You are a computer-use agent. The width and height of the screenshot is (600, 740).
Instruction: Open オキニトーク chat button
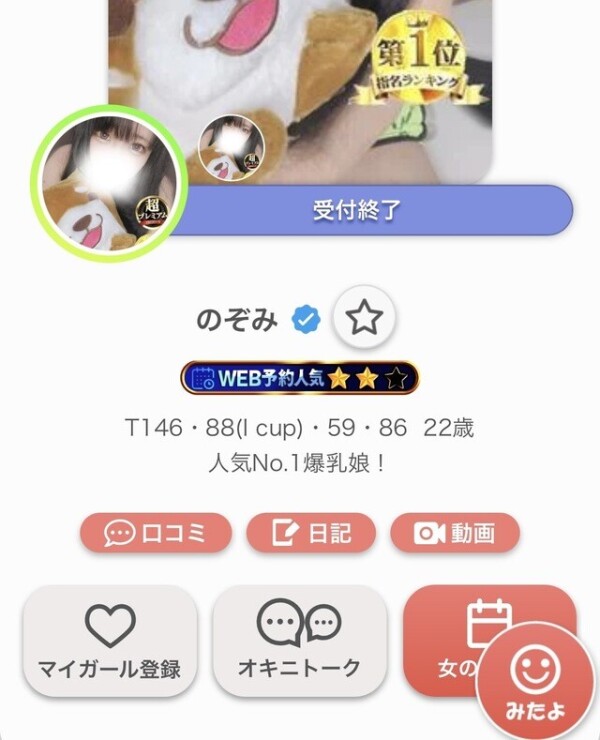tap(299, 641)
